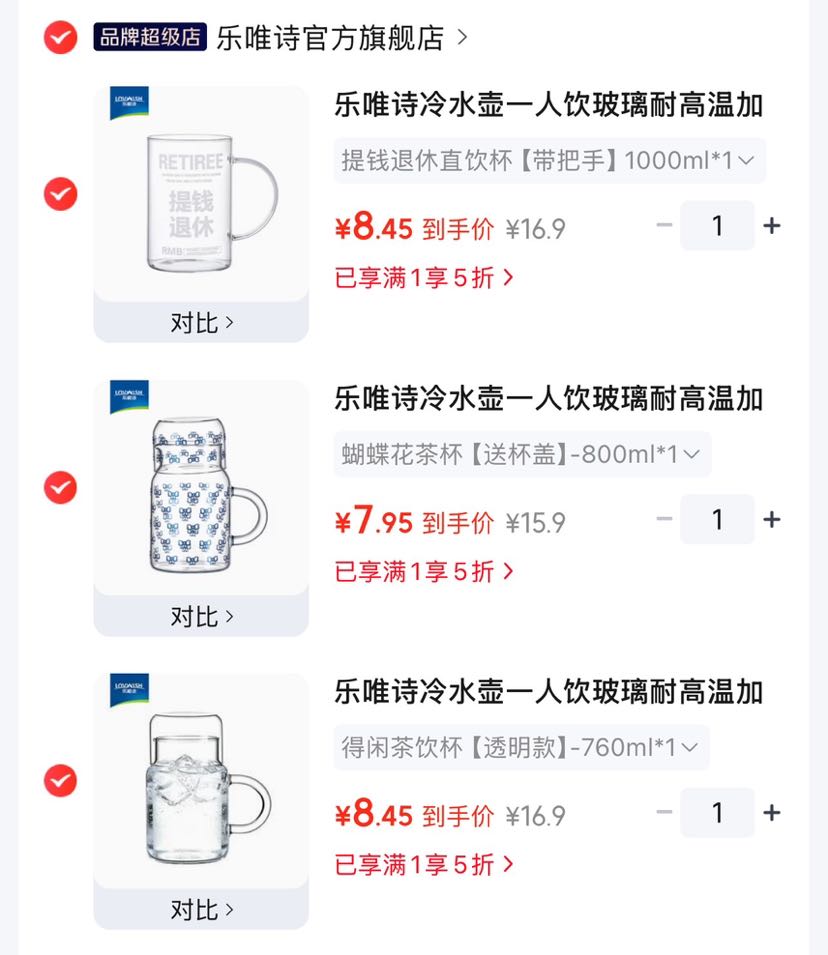View 已享满1享5折 discount for 得闲茶饮杯
Screen dimensions: 828x955
pos(424,864)
